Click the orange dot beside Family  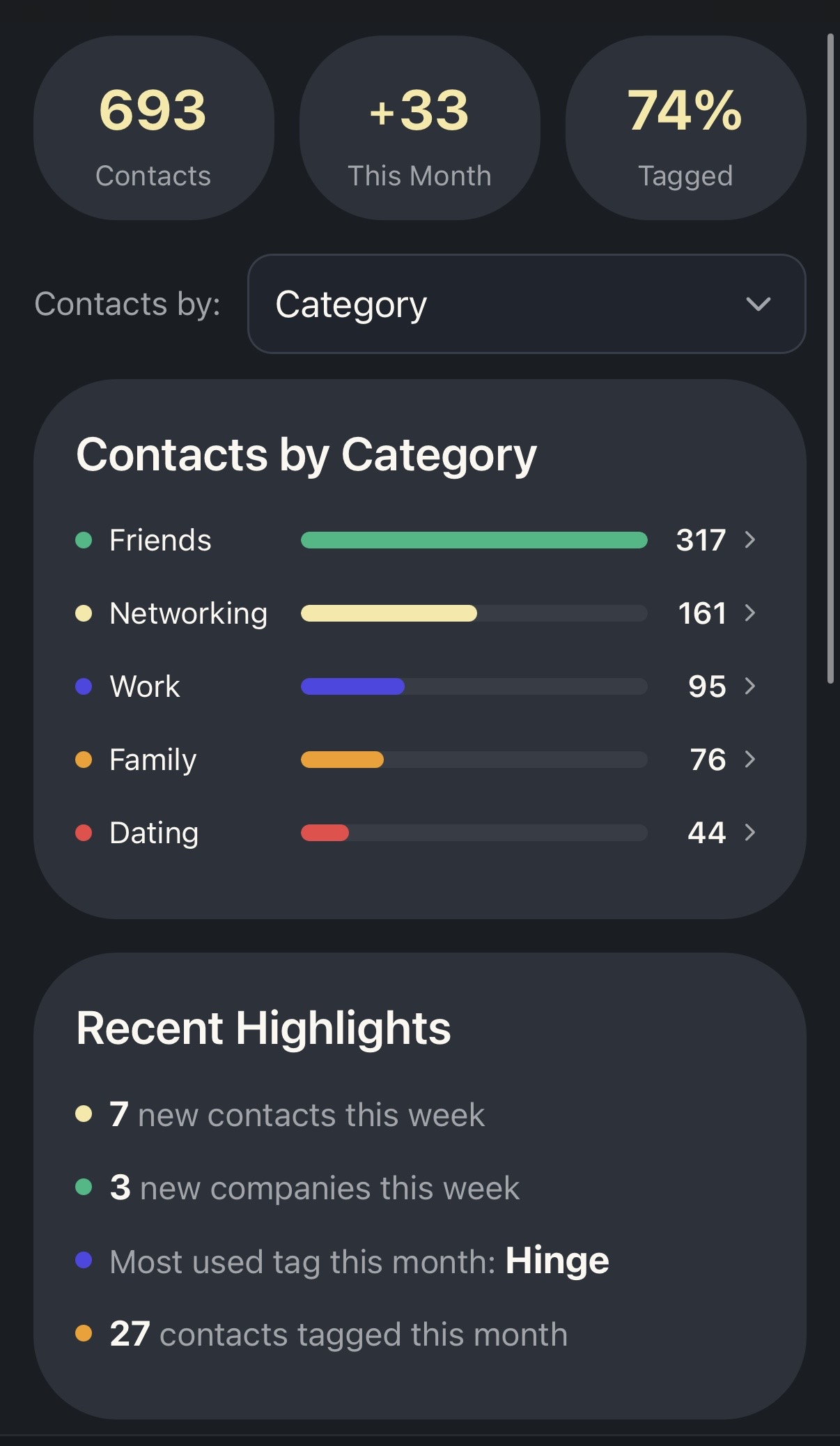pyautogui.click(x=84, y=760)
